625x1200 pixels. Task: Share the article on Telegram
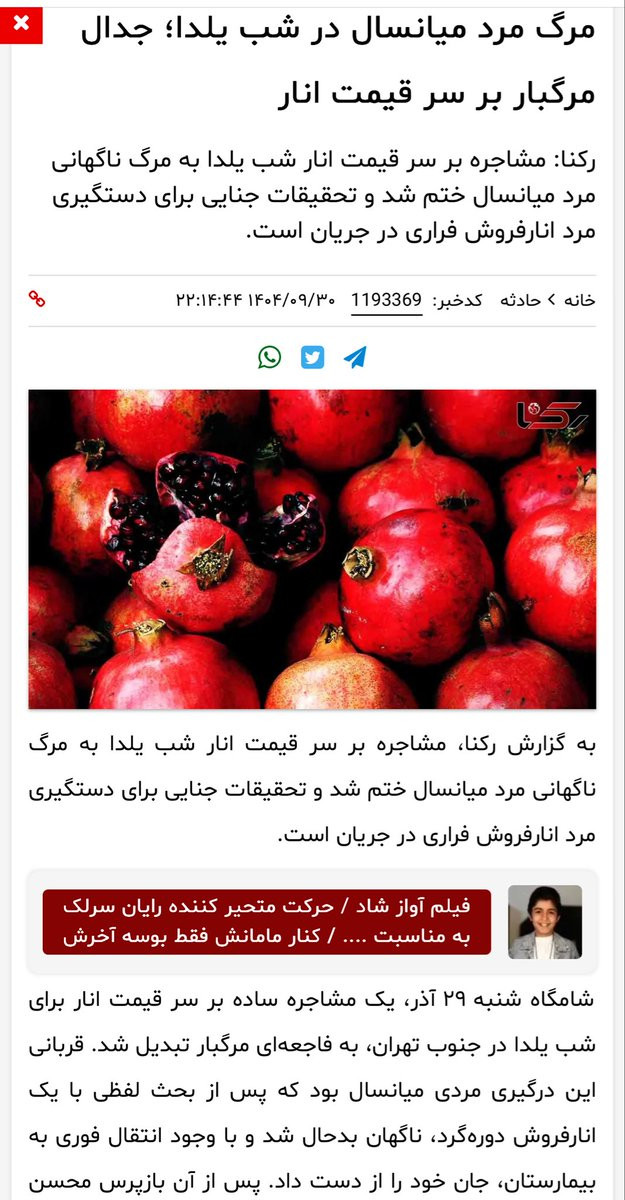click(354, 357)
